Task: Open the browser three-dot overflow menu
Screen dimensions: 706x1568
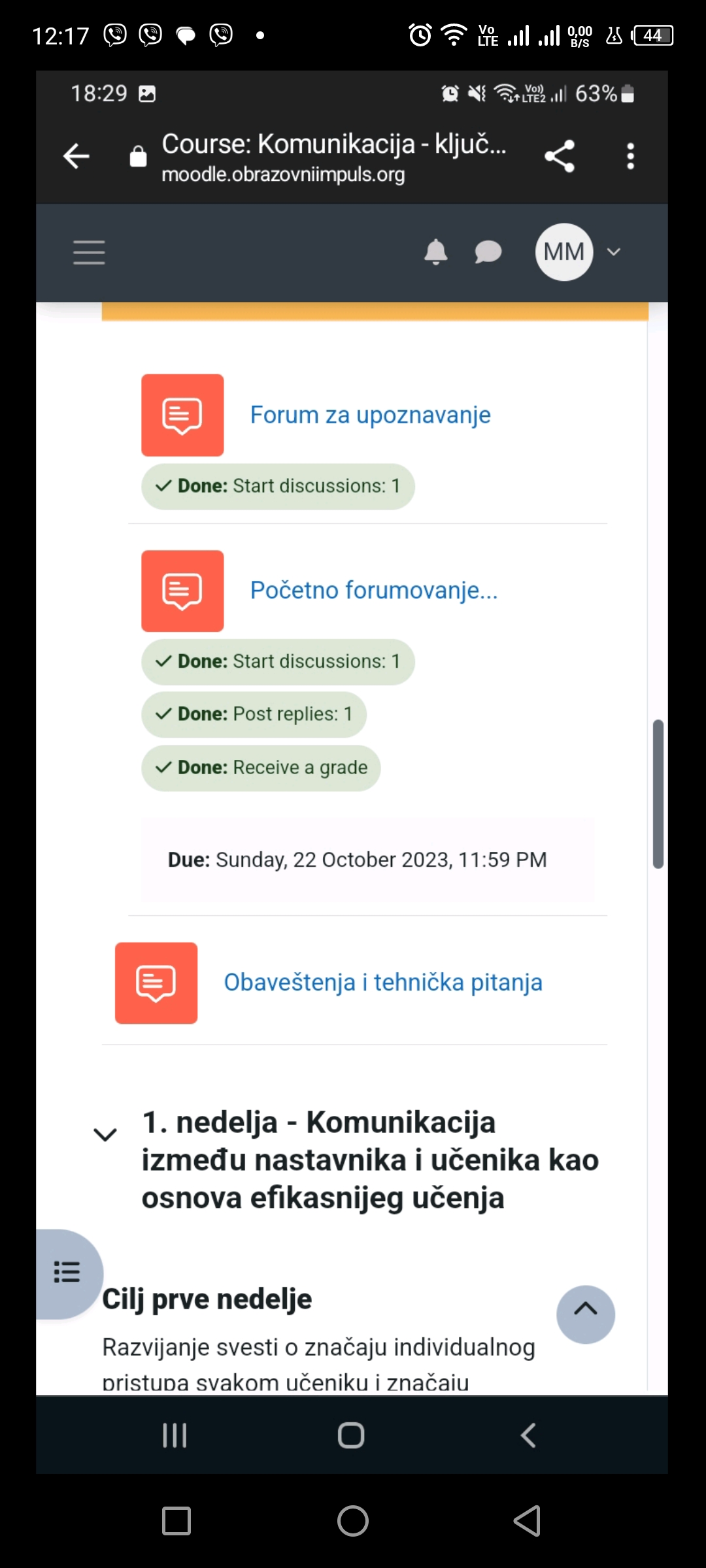Action: pos(630,156)
